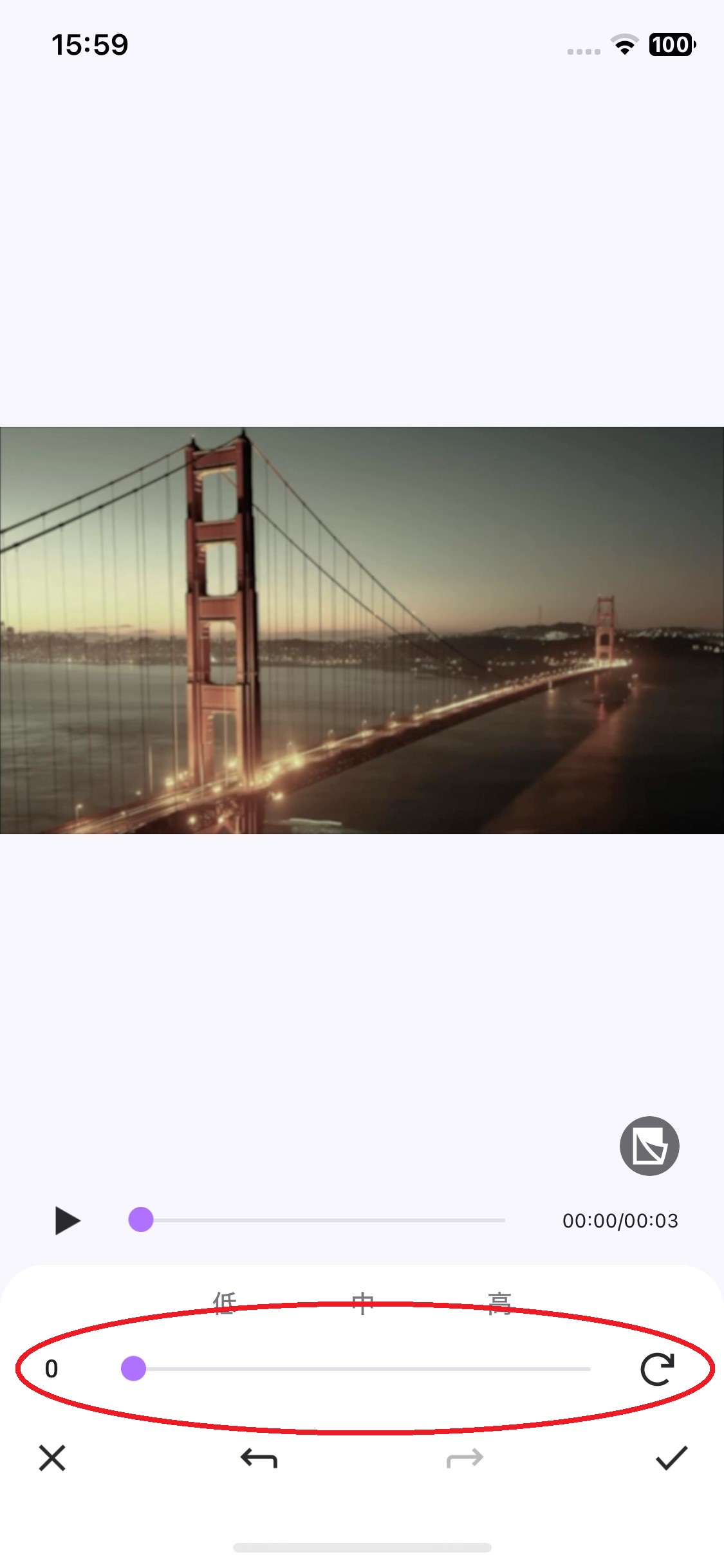Reset the intensity with the circular arrow
The height and width of the screenshot is (1568, 724).
coord(657,1368)
